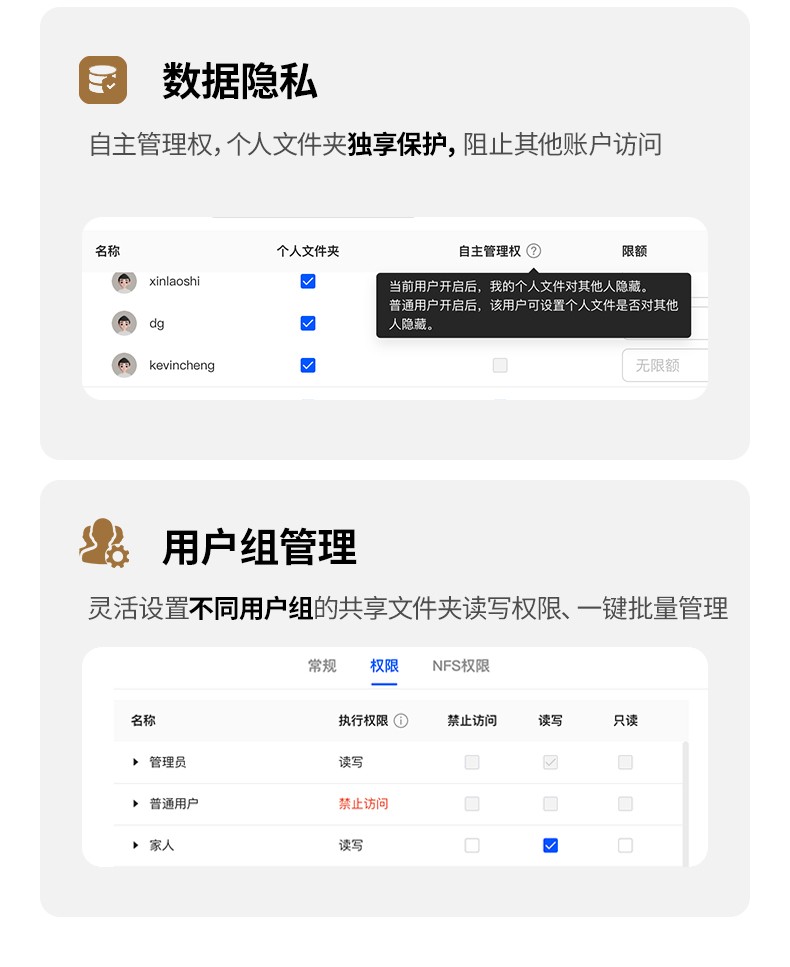790x967 pixels.
Task: Click the permissions table scrollbar
Action: (685, 800)
